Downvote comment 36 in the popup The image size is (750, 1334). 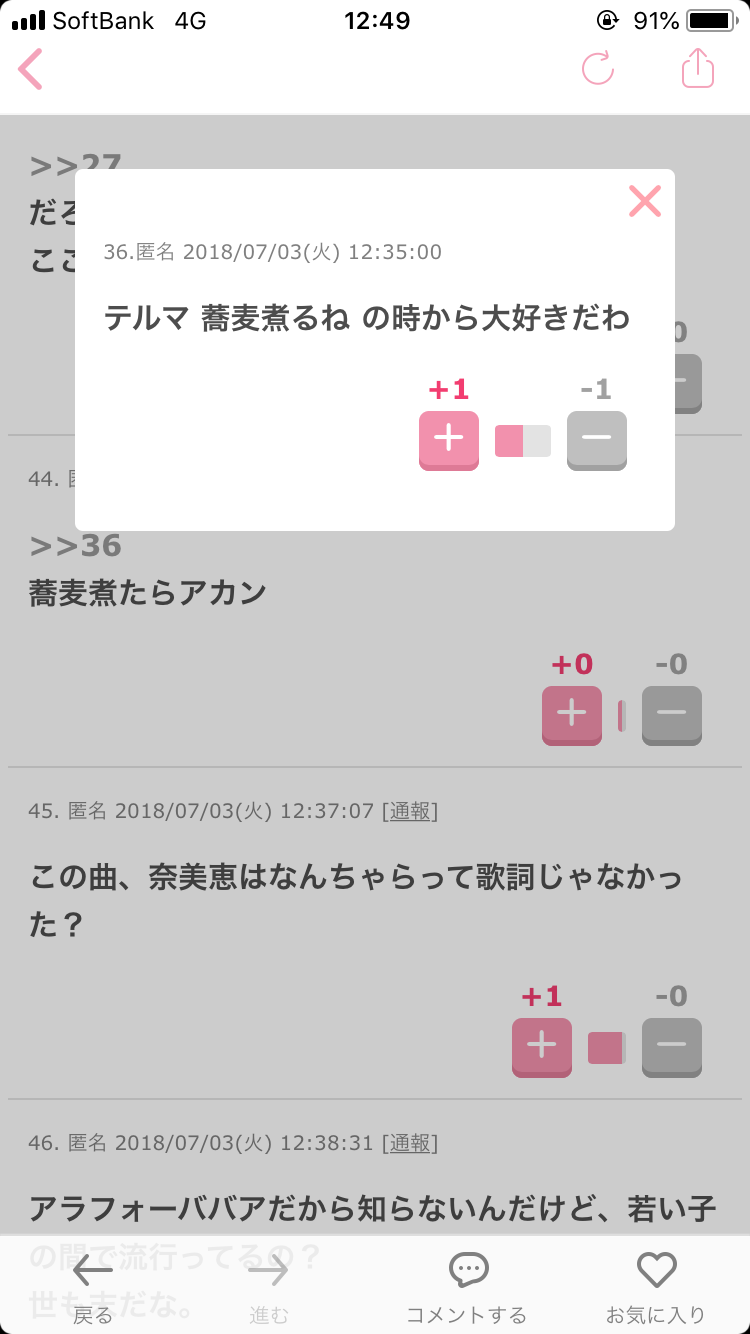tap(597, 440)
